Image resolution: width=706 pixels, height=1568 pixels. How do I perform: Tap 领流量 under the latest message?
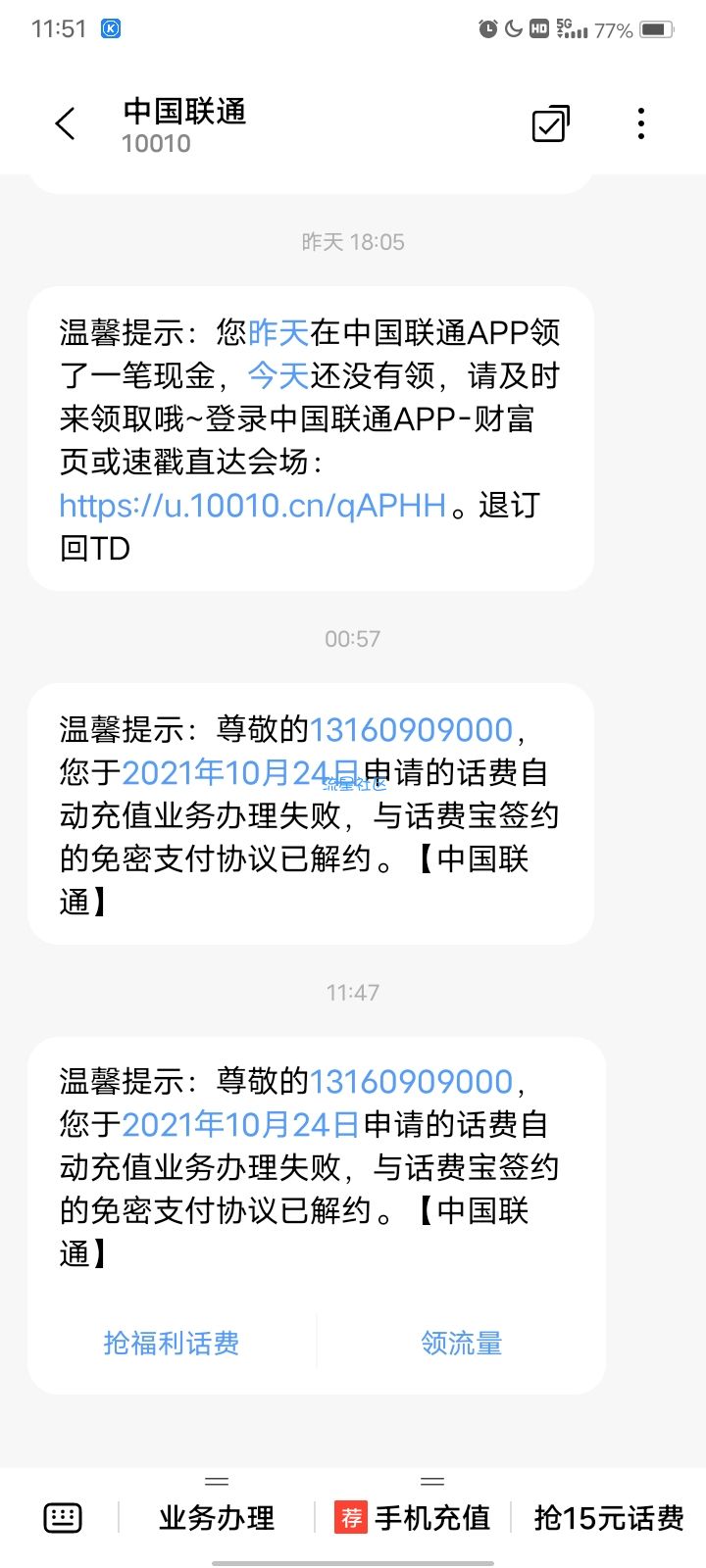(x=462, y=1343)
